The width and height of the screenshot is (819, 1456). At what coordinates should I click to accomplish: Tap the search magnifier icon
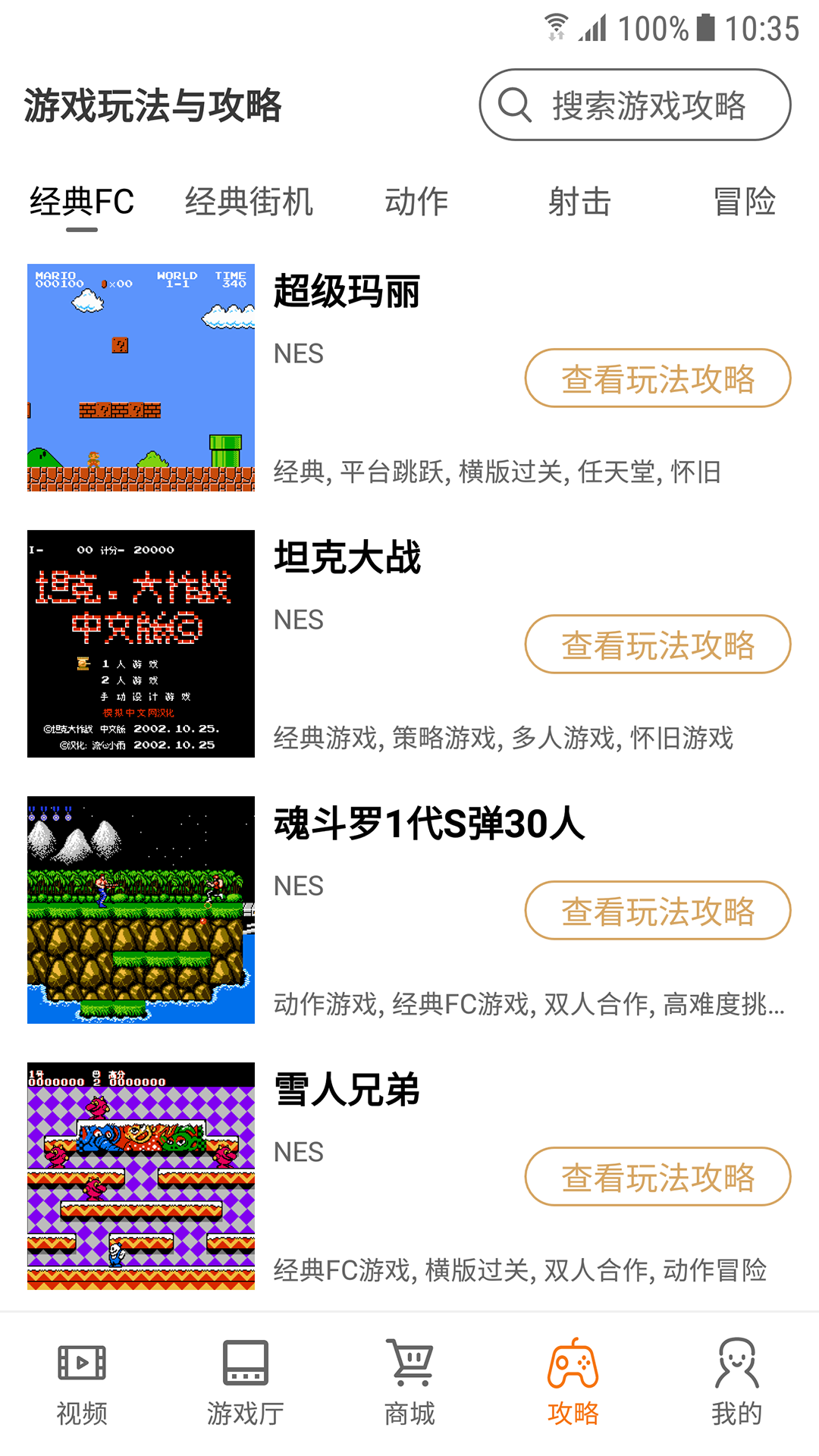516,105
